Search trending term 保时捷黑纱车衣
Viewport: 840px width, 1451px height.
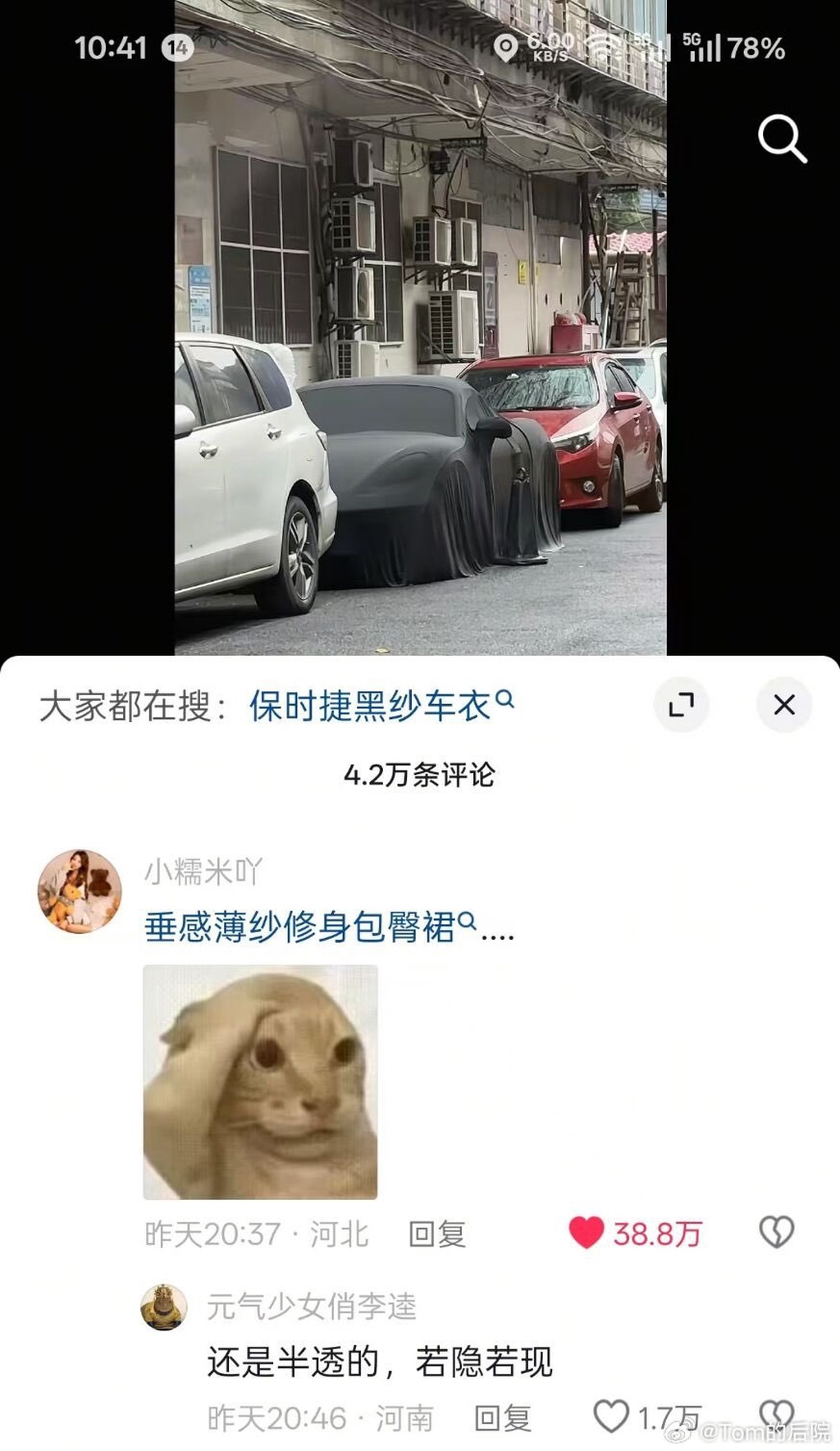(381, 706)
